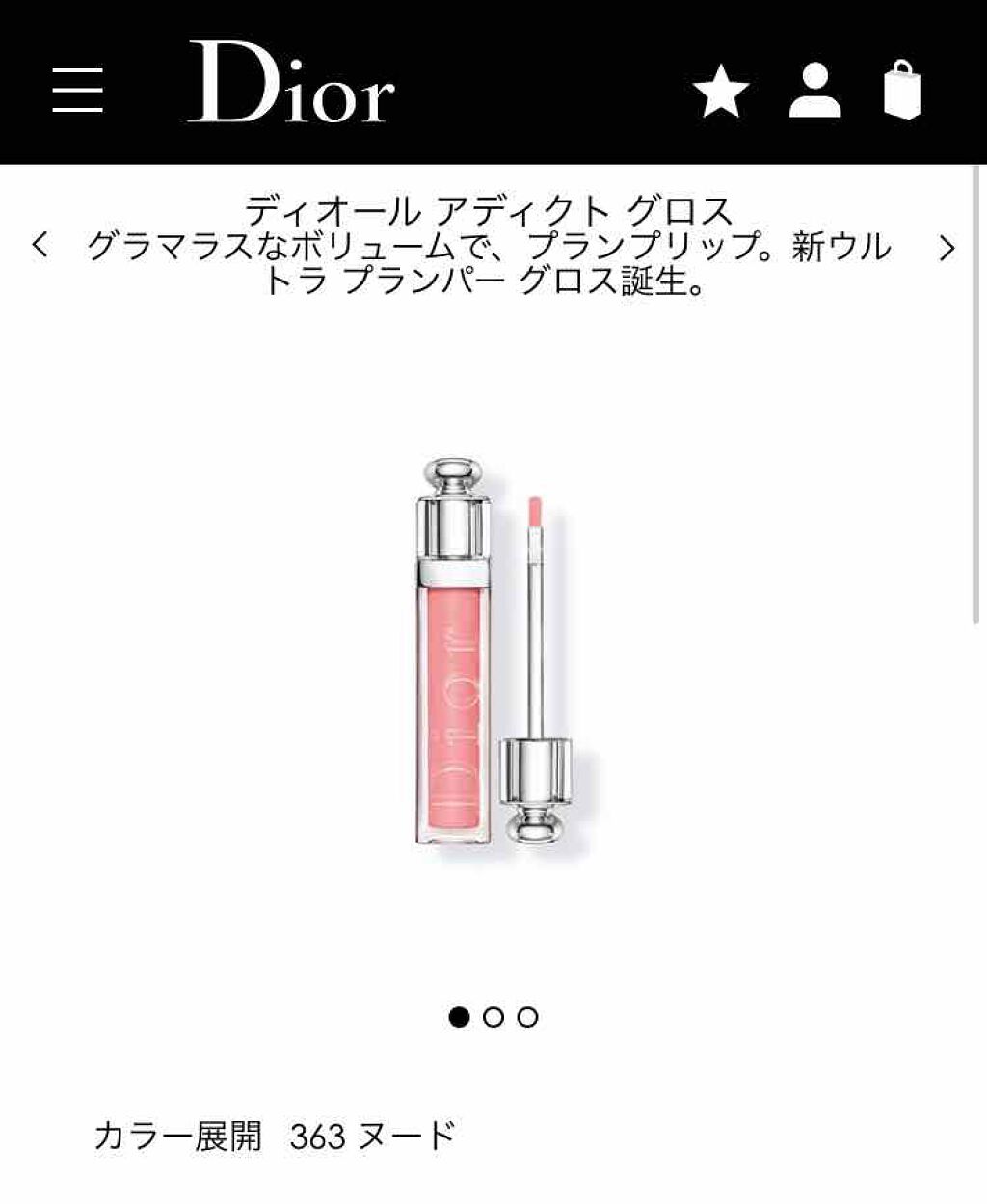Select the second carousel dot
Screen dimensions: 987x1204
pyautogui.click(x=493, y=1017)
